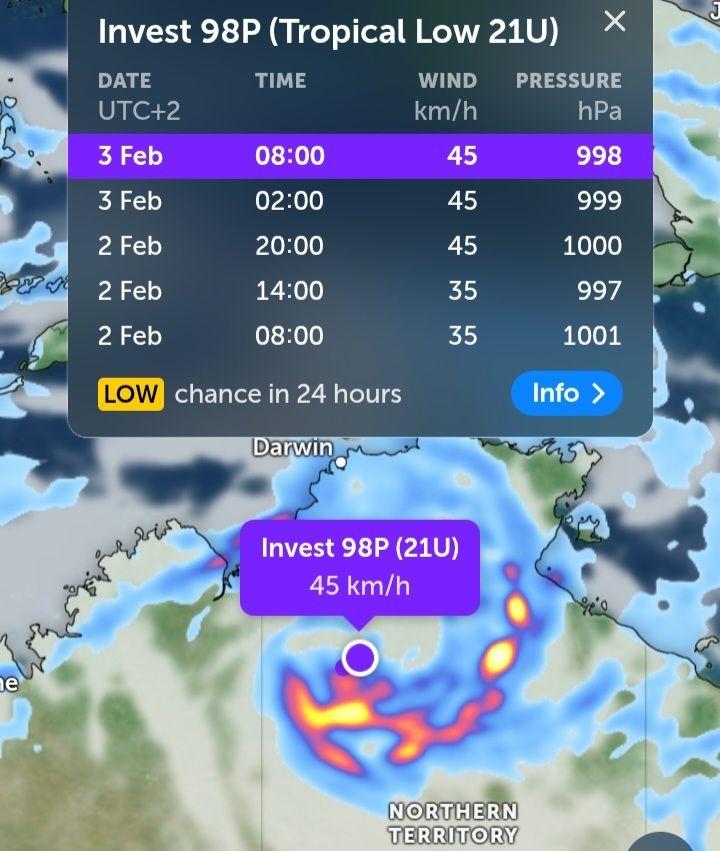This screenshot has width=720, height=851.
Task: Open the Info button for Tropical Low 21U
Action: 567,393
